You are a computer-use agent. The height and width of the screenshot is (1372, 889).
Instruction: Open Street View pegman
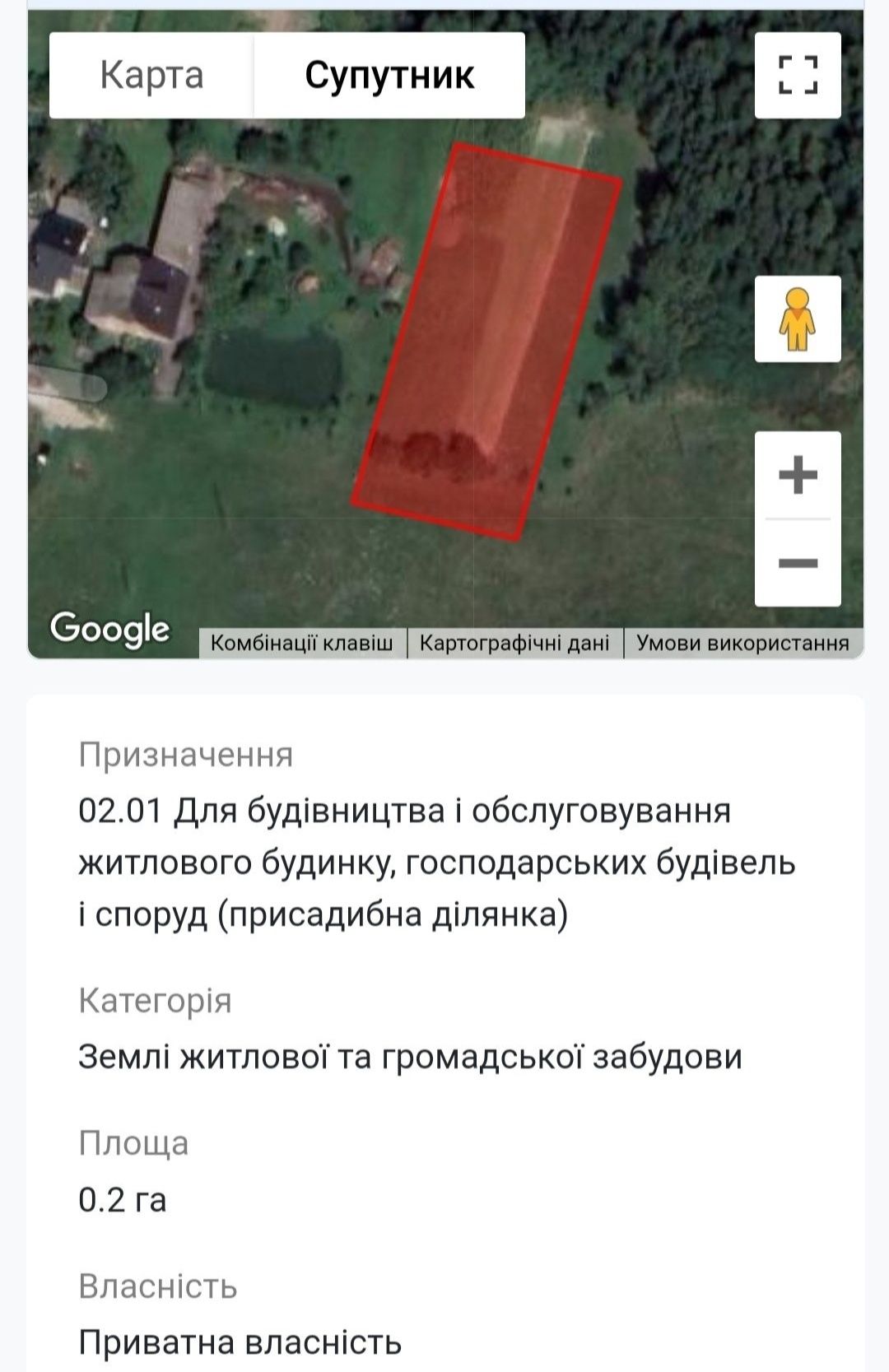[x=798, y=319]
